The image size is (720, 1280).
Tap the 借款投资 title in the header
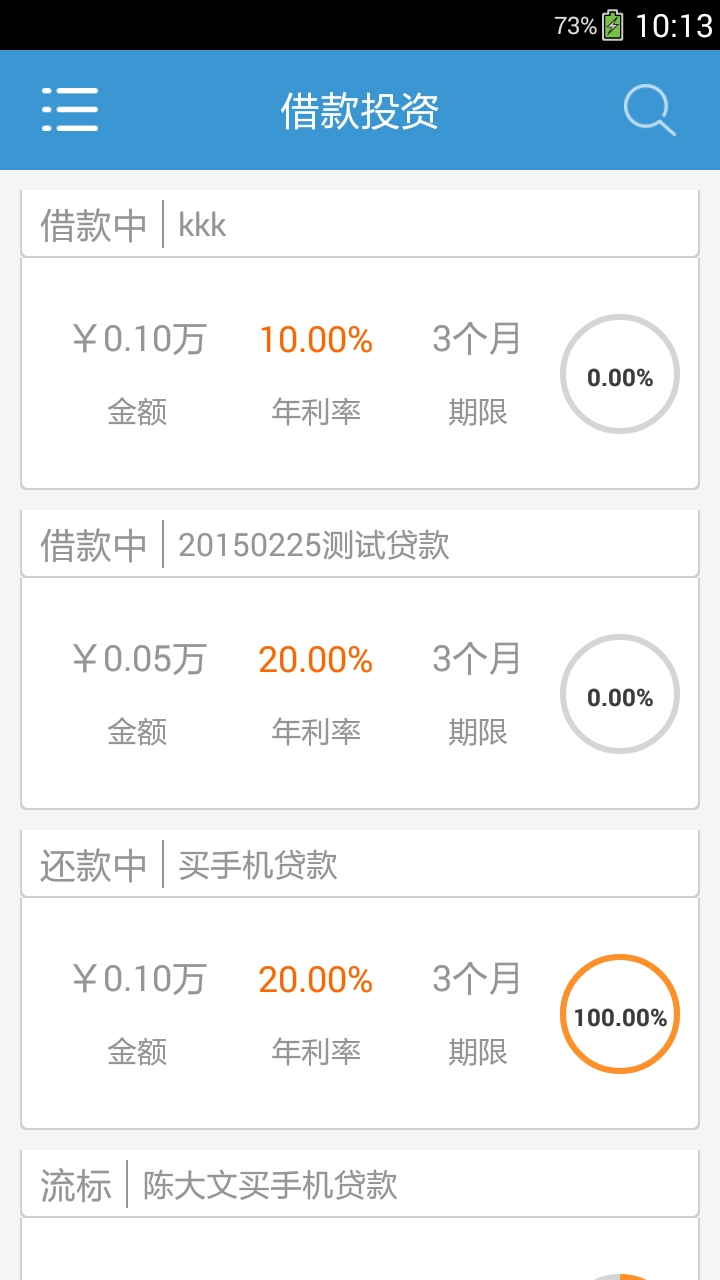coord(360,113)
